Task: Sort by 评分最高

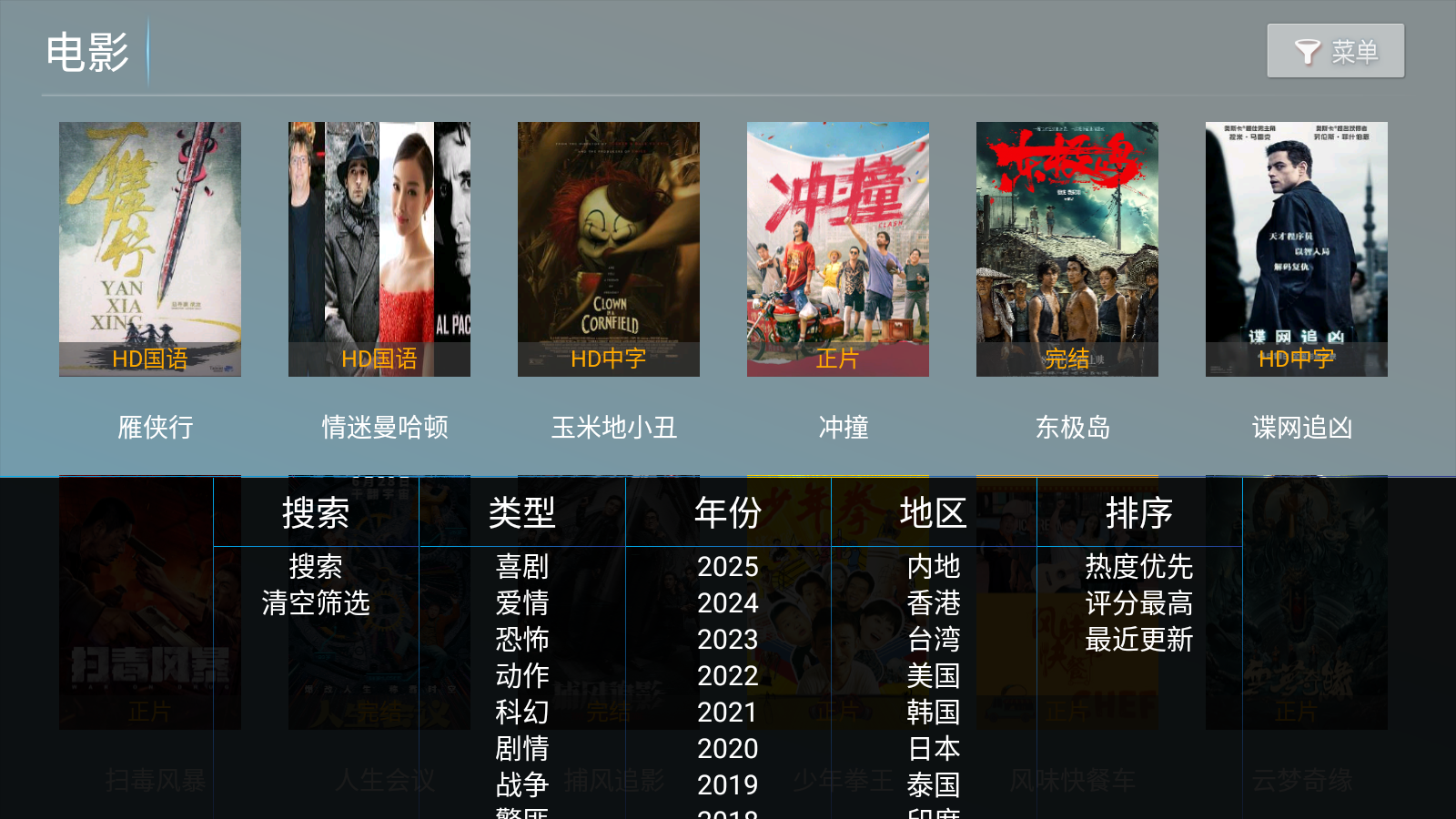Action: coord(1139,603)
